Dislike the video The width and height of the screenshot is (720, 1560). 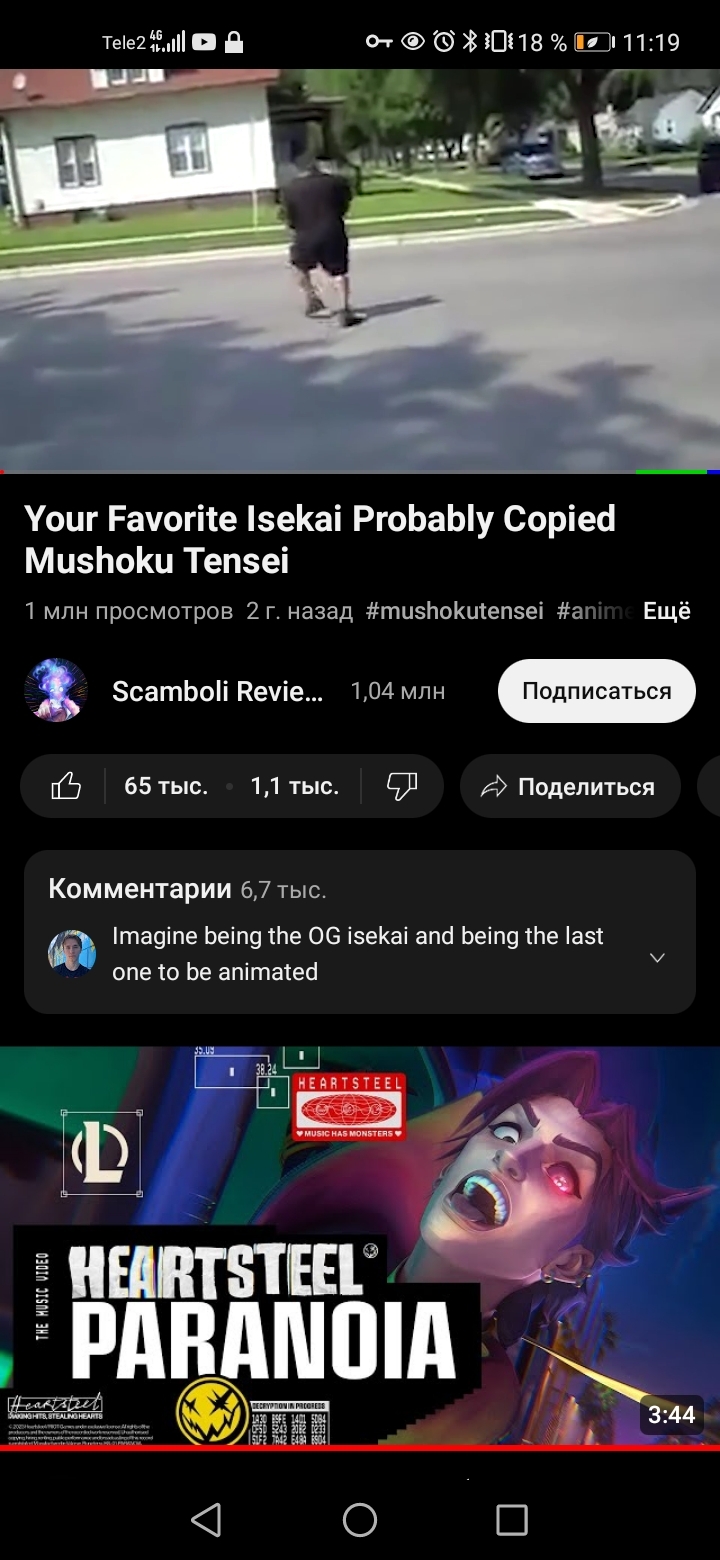click(401, 787)
